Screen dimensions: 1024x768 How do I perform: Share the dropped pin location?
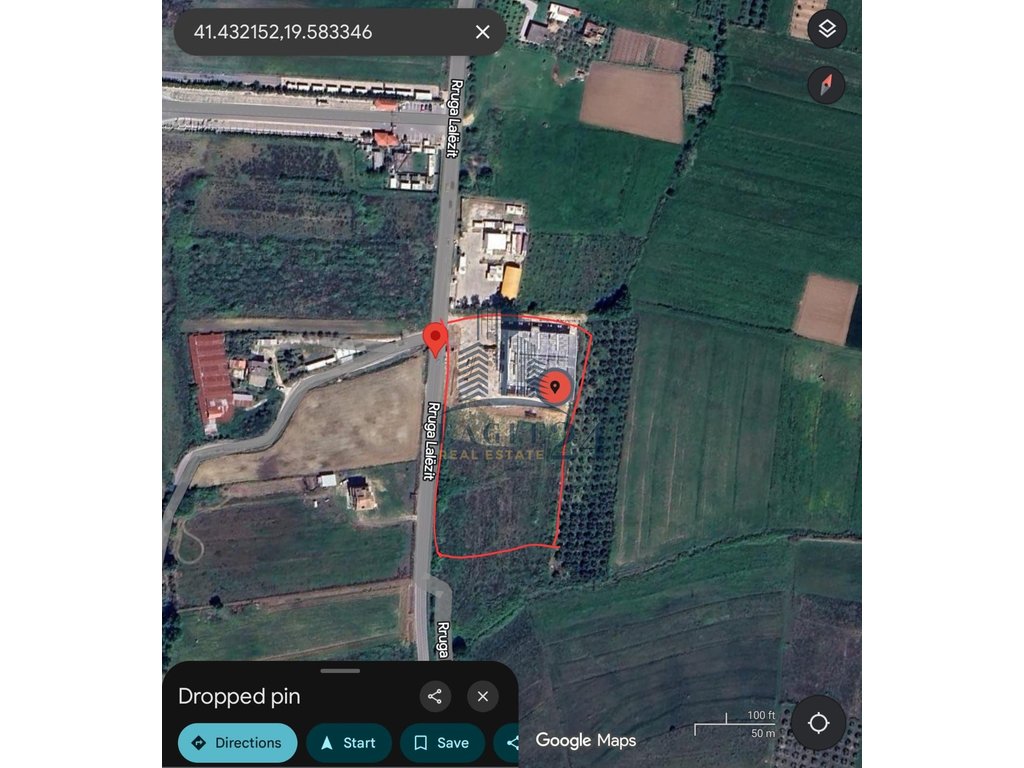(x=435, y=697)
